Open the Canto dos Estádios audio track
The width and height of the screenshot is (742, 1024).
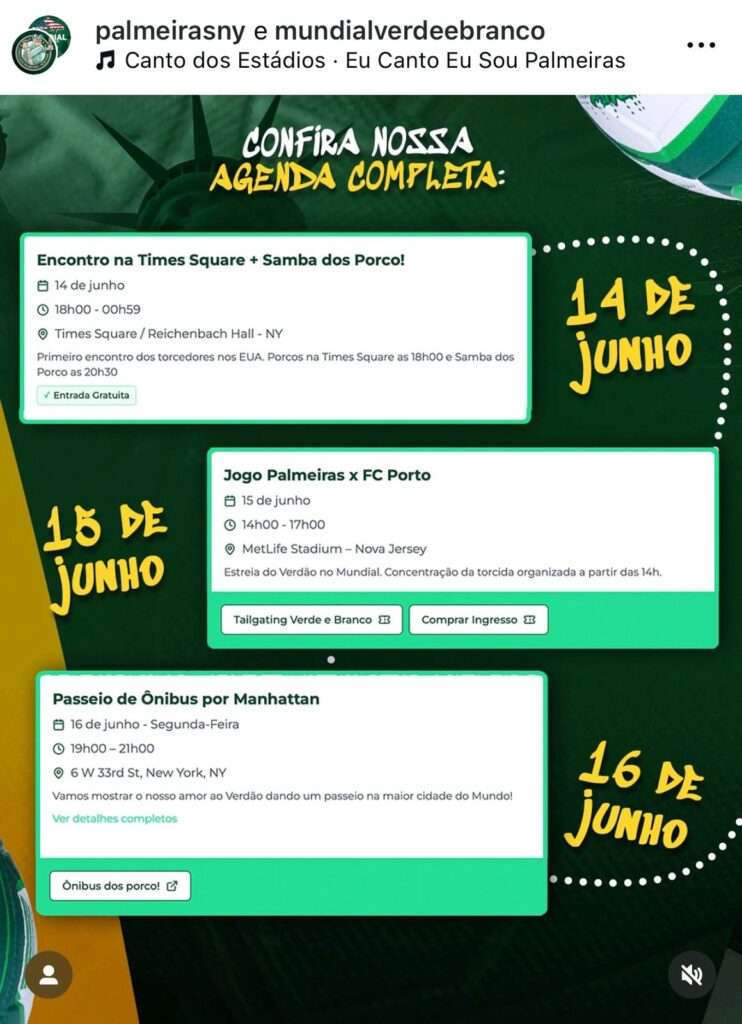coord(361,61)
